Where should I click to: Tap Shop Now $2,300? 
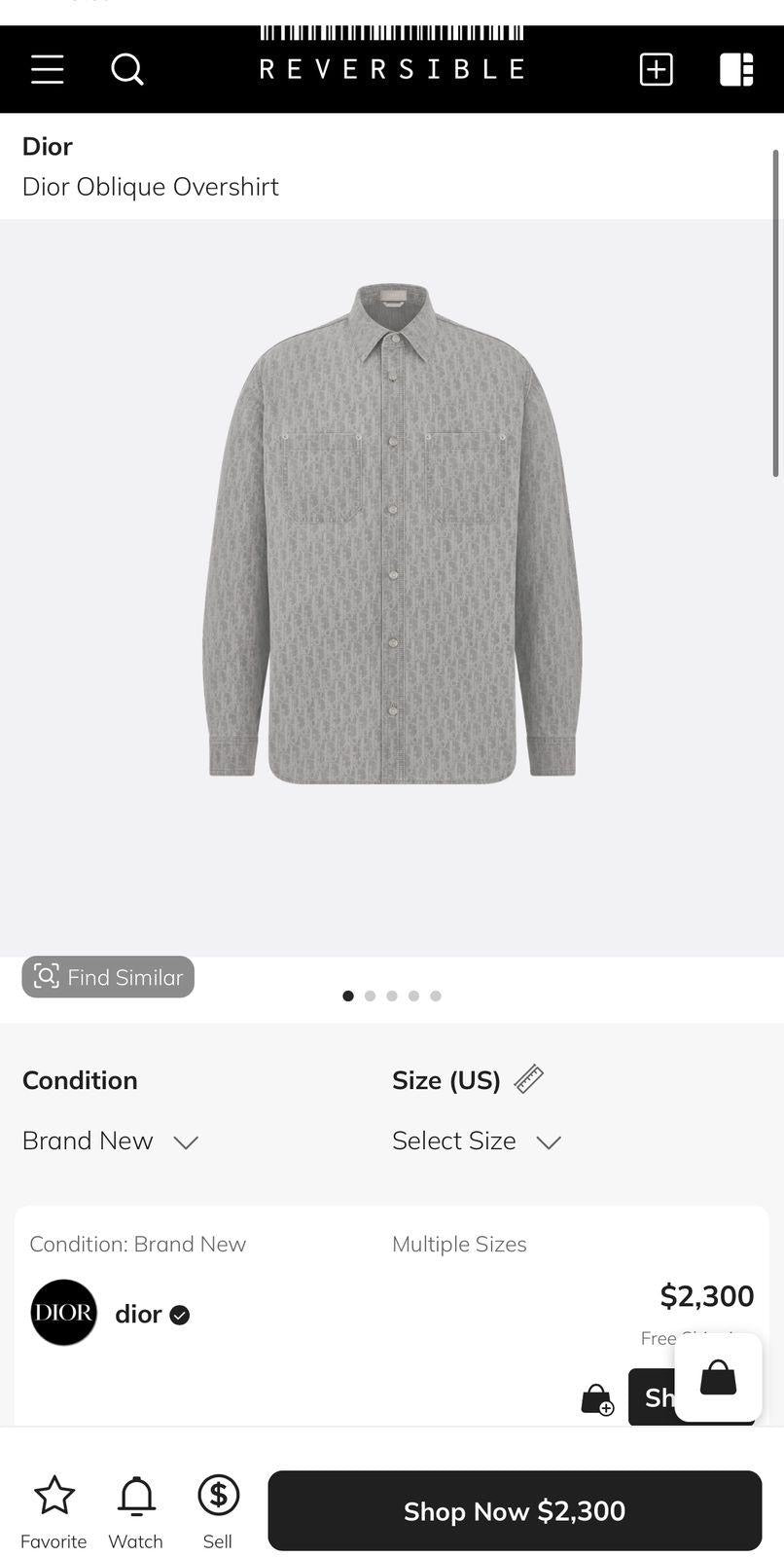(515, 1510)
